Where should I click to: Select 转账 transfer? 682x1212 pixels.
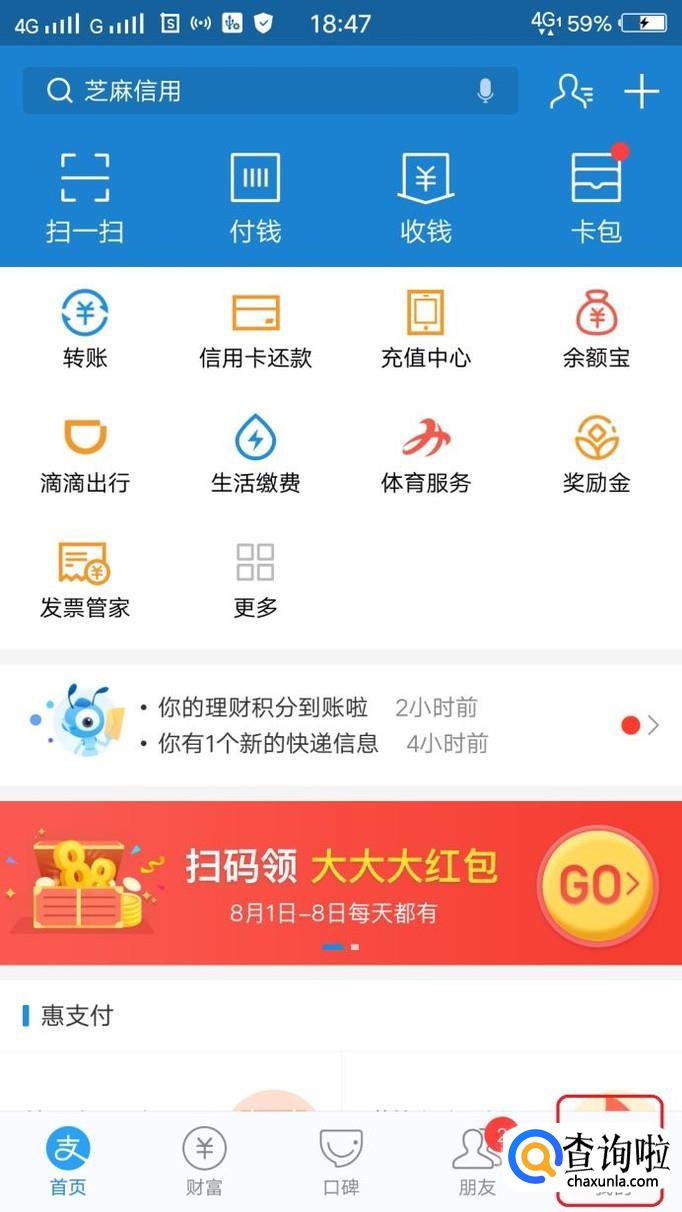pyautogui.click(x=85, y=329)
